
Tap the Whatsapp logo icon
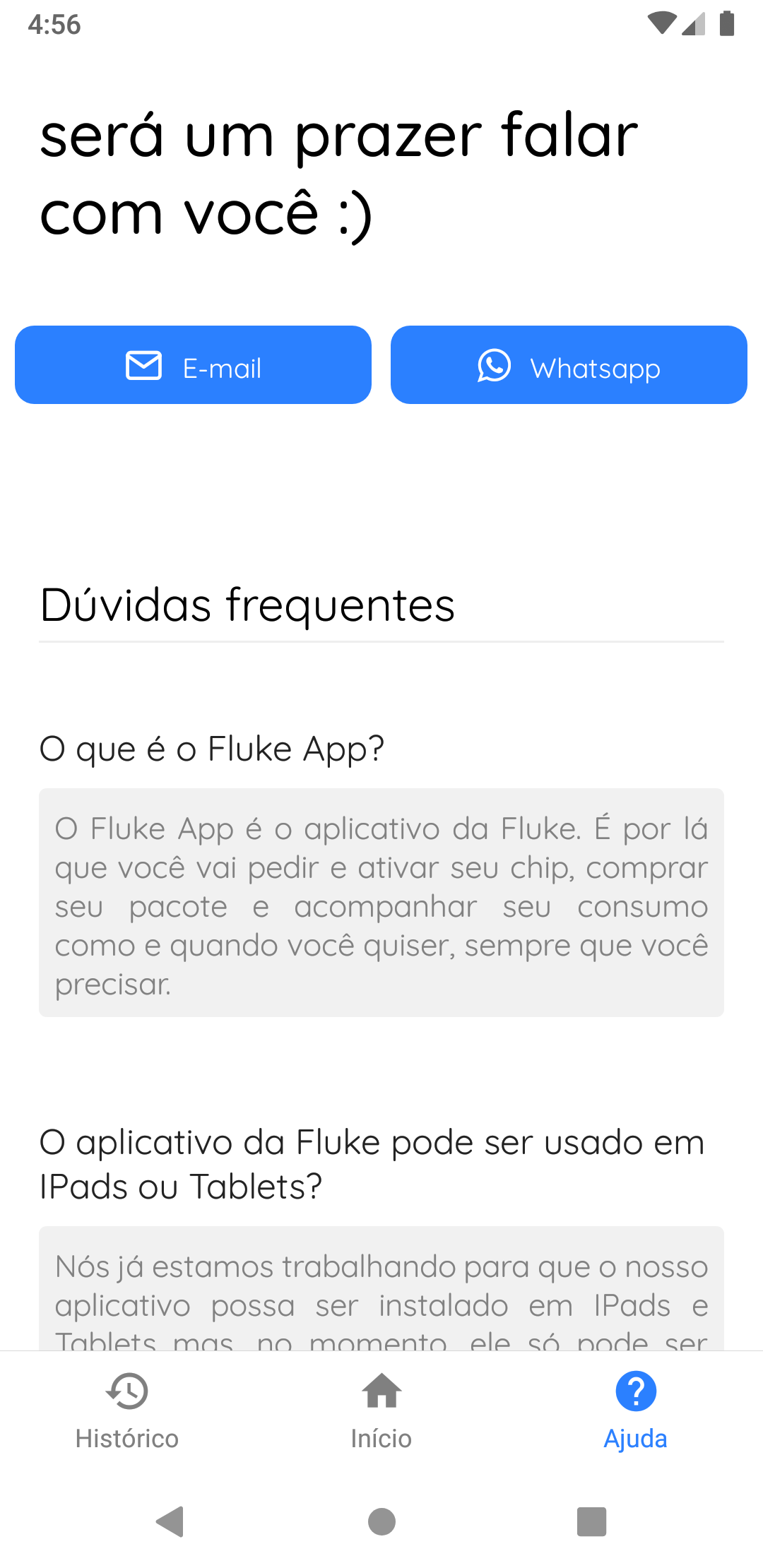pos(493,366)
